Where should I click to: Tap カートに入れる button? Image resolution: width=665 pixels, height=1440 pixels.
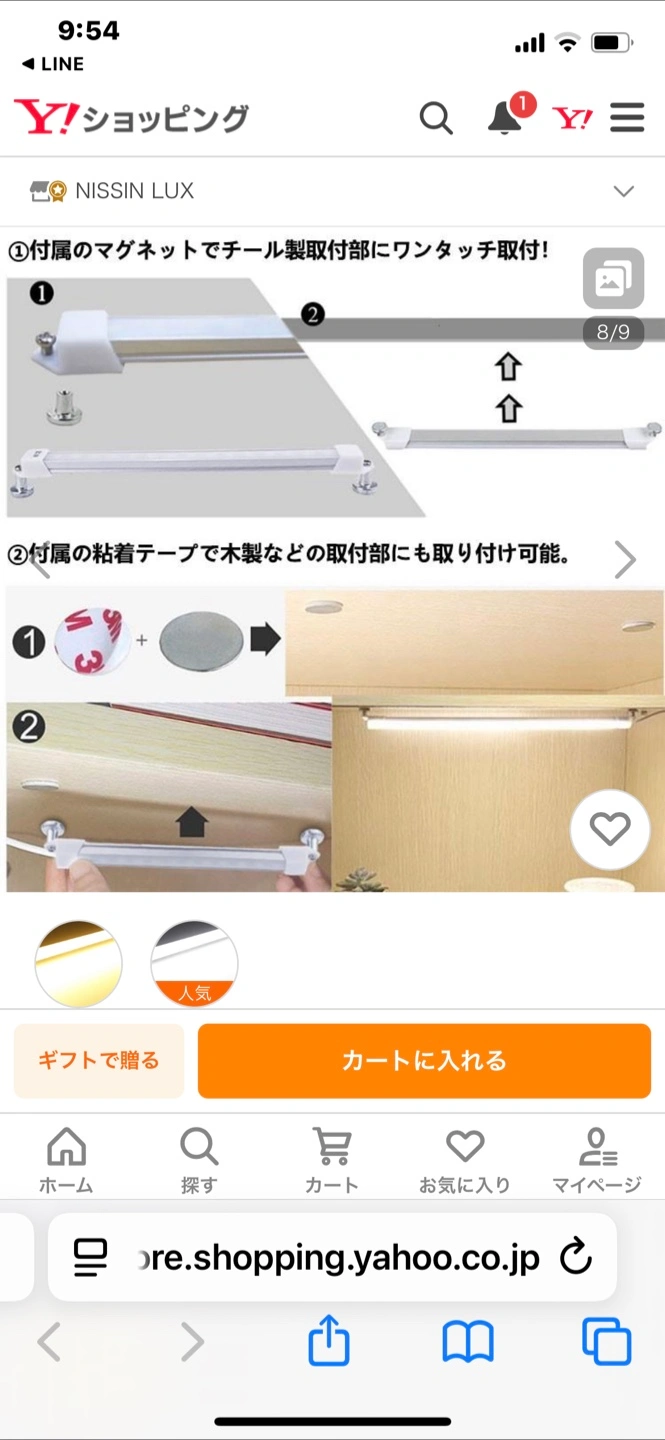click(x=424, y=1061)
